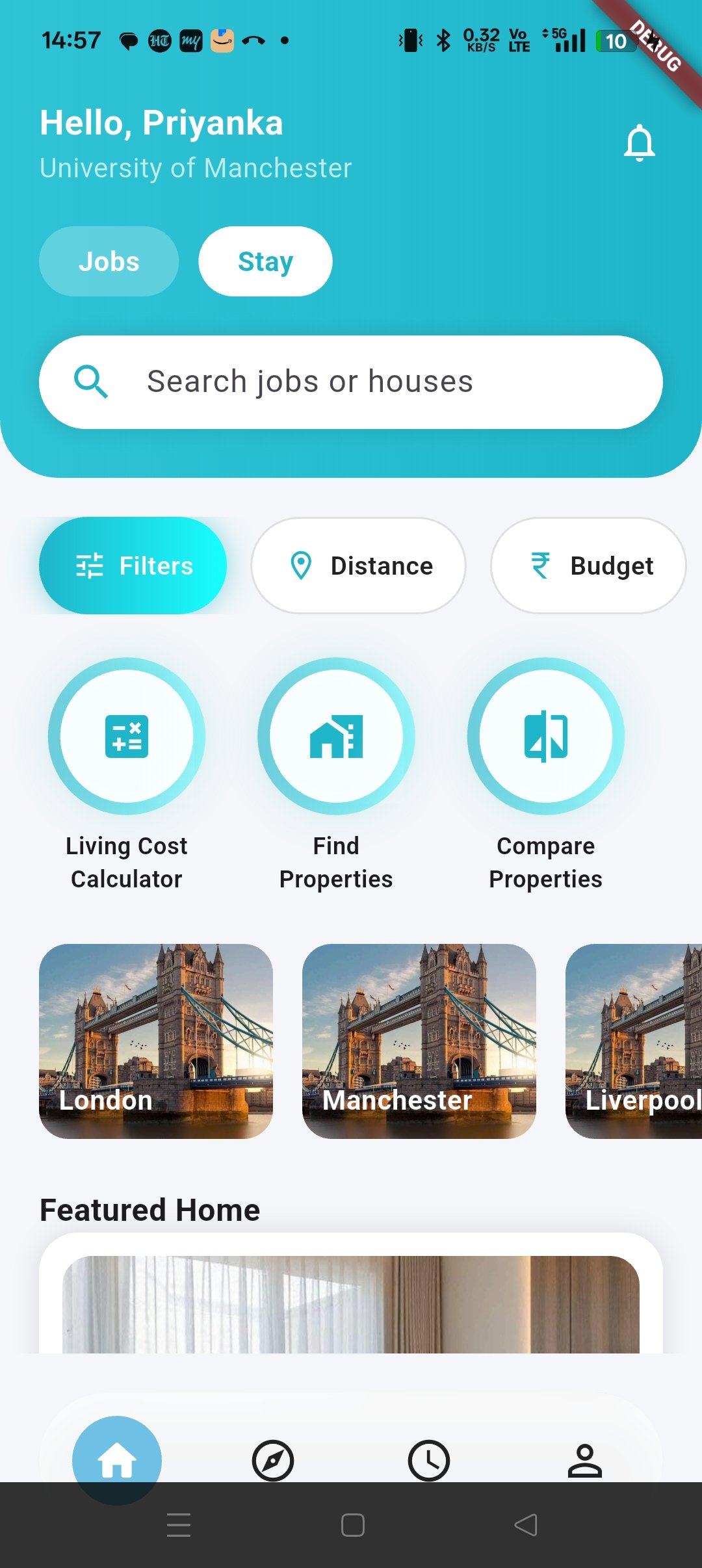Choose the Distance filter chip
702x1568 pixels.
[358, 566]
